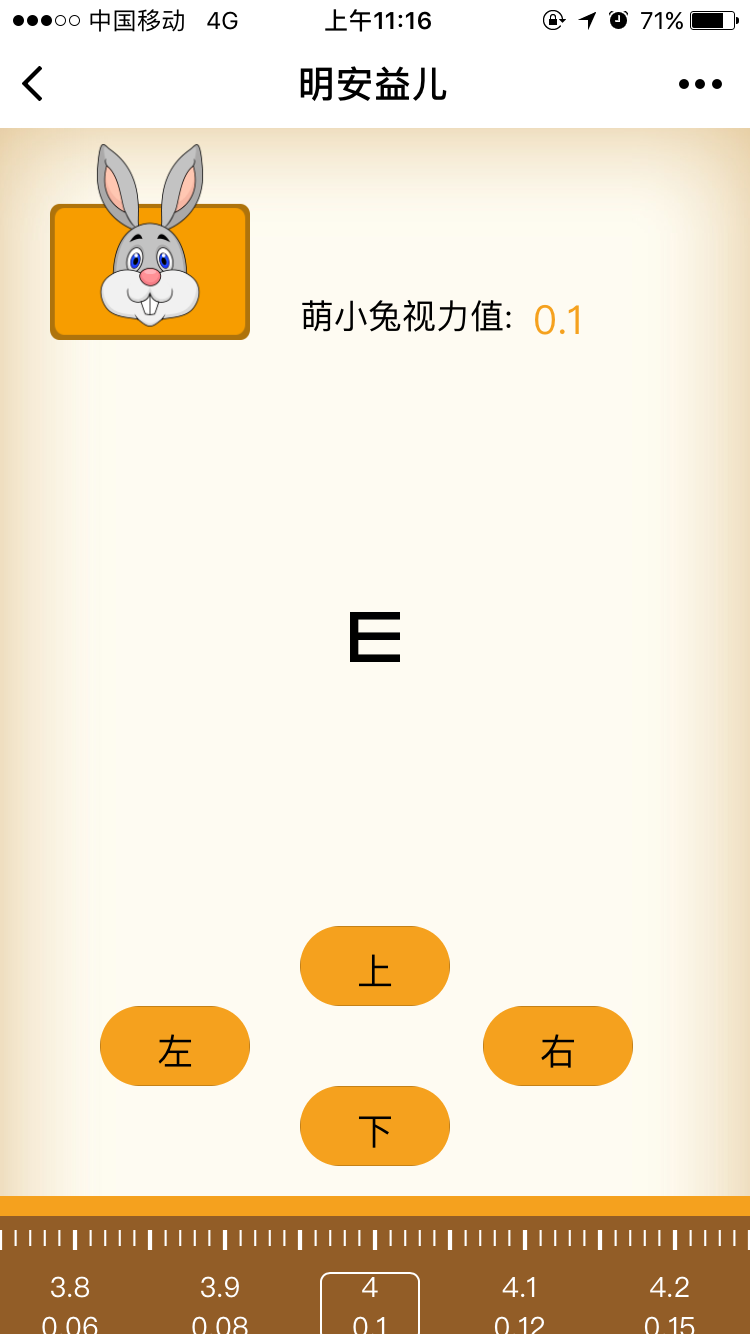Answer that the E points 上 (up)
Screen dimensions: 750x1334
tap(375, 966)
